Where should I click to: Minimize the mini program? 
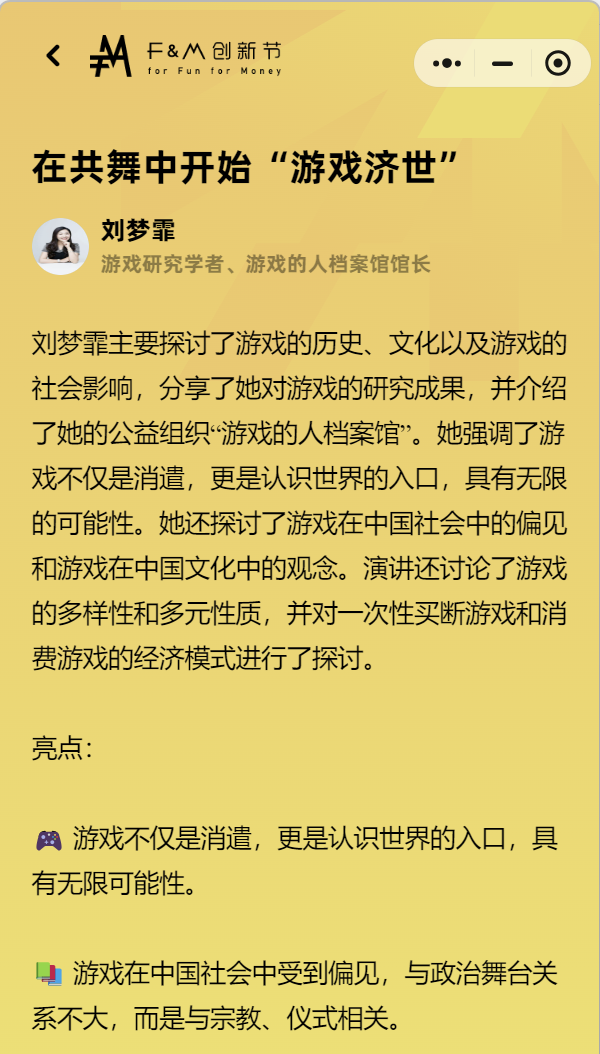502,64
